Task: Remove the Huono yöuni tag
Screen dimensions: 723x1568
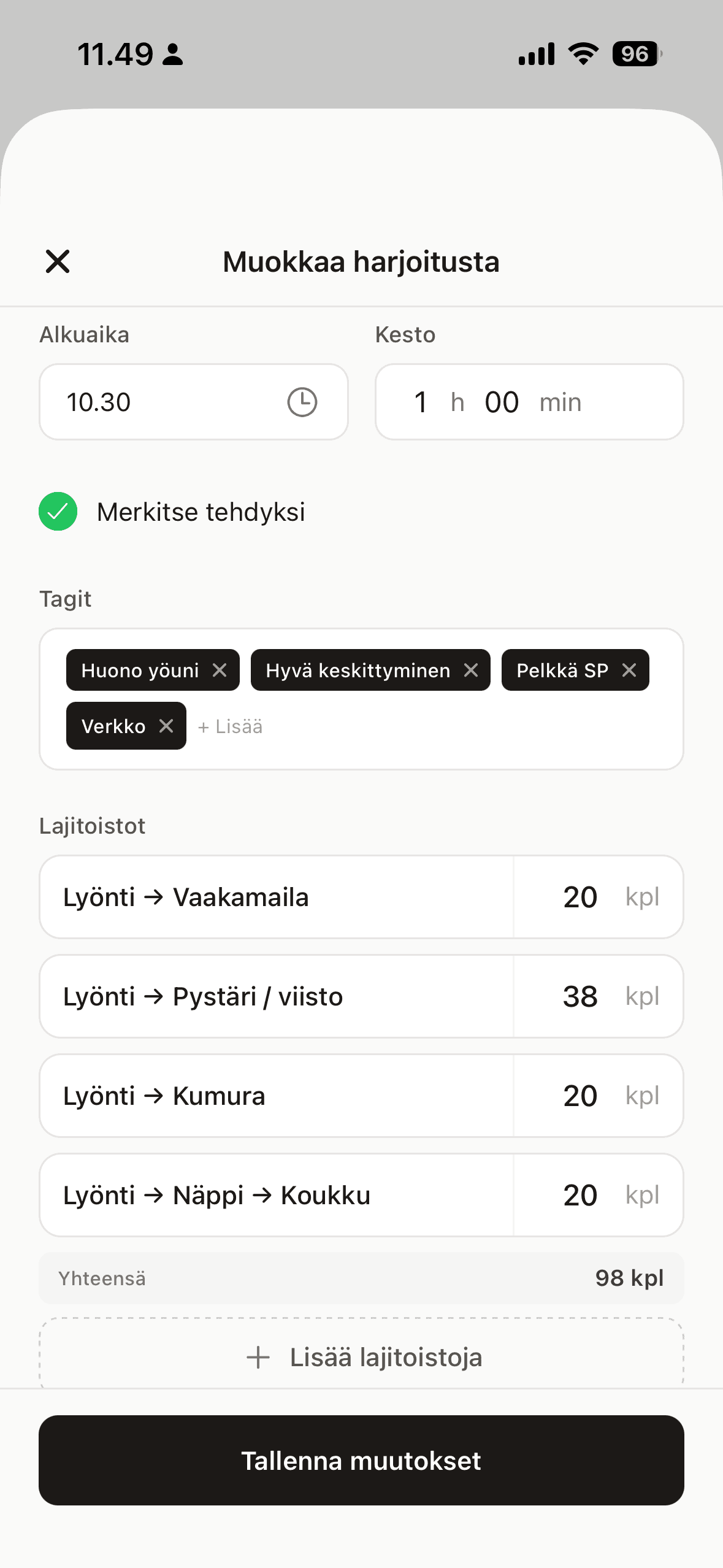Action: (220, 670)
